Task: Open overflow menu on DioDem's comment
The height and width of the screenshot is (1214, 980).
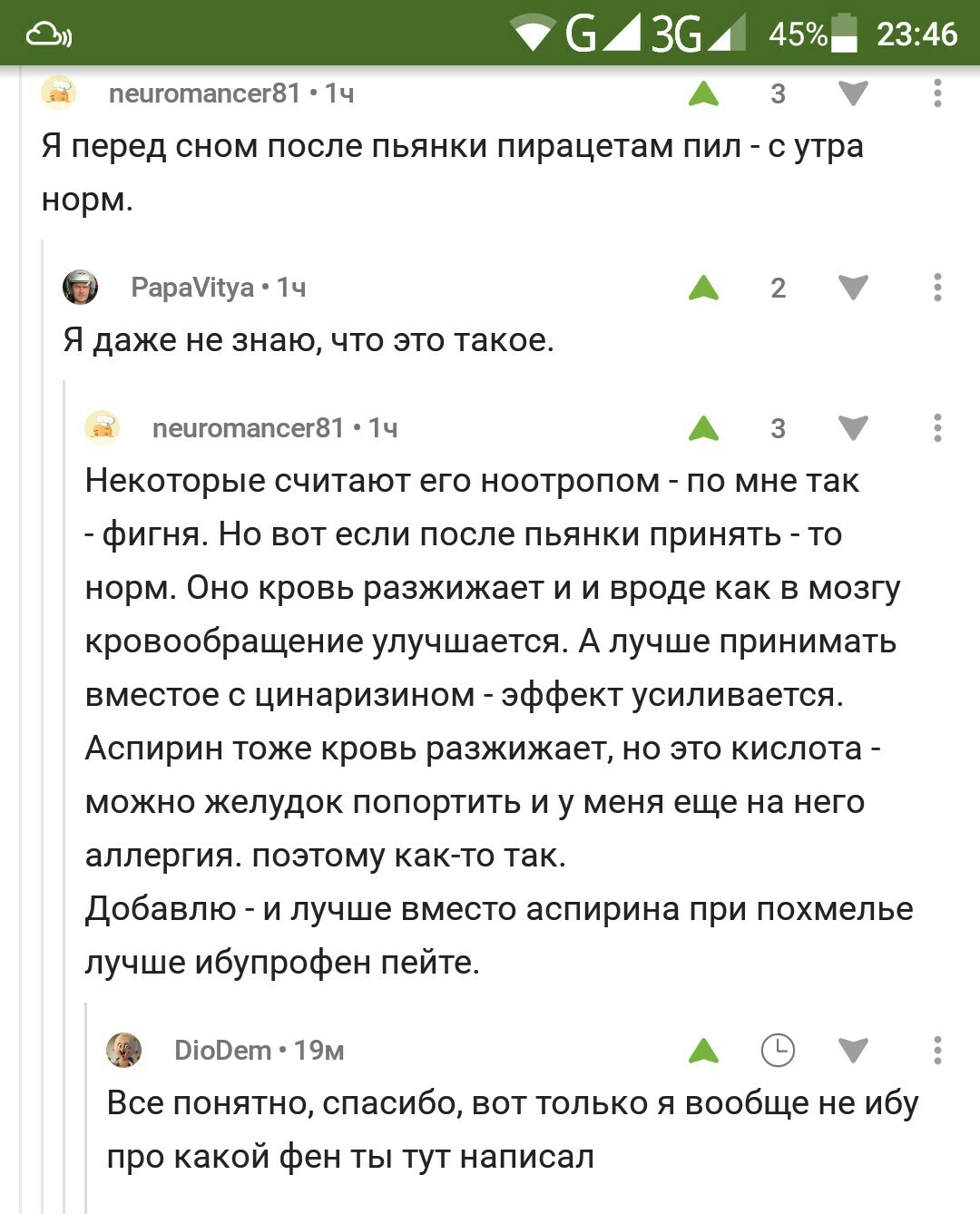Action: pos(937,1051)
